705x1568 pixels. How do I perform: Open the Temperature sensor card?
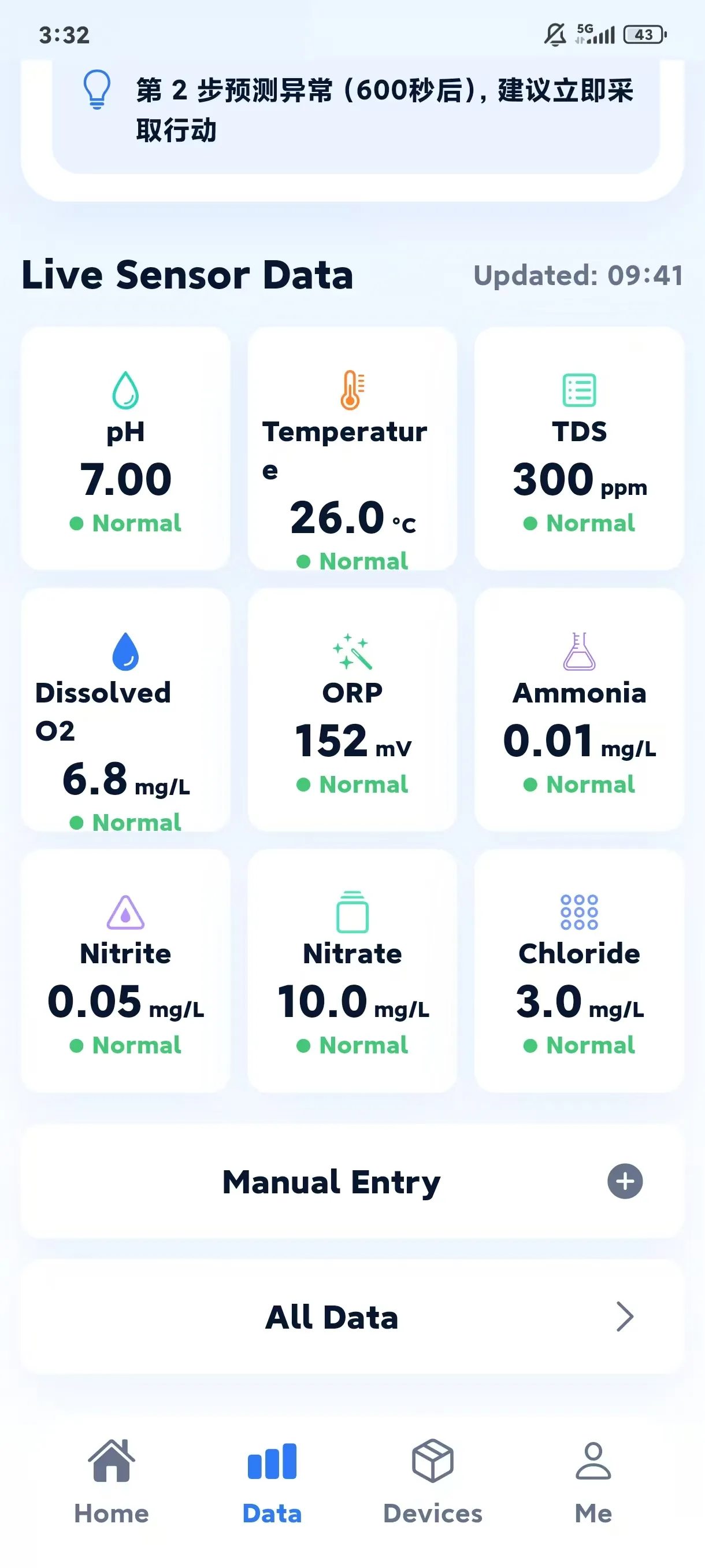[x=352, y=449]
